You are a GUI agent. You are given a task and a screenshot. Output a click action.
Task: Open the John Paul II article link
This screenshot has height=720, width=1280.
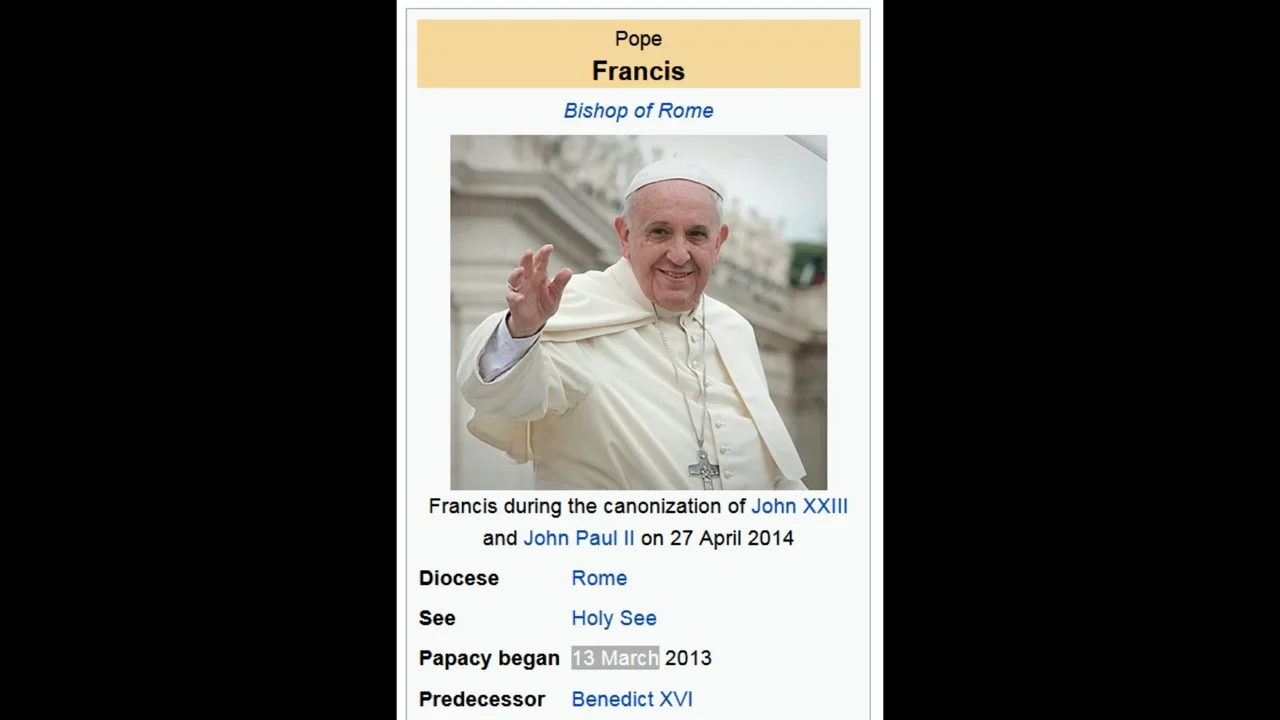[579, 538]
